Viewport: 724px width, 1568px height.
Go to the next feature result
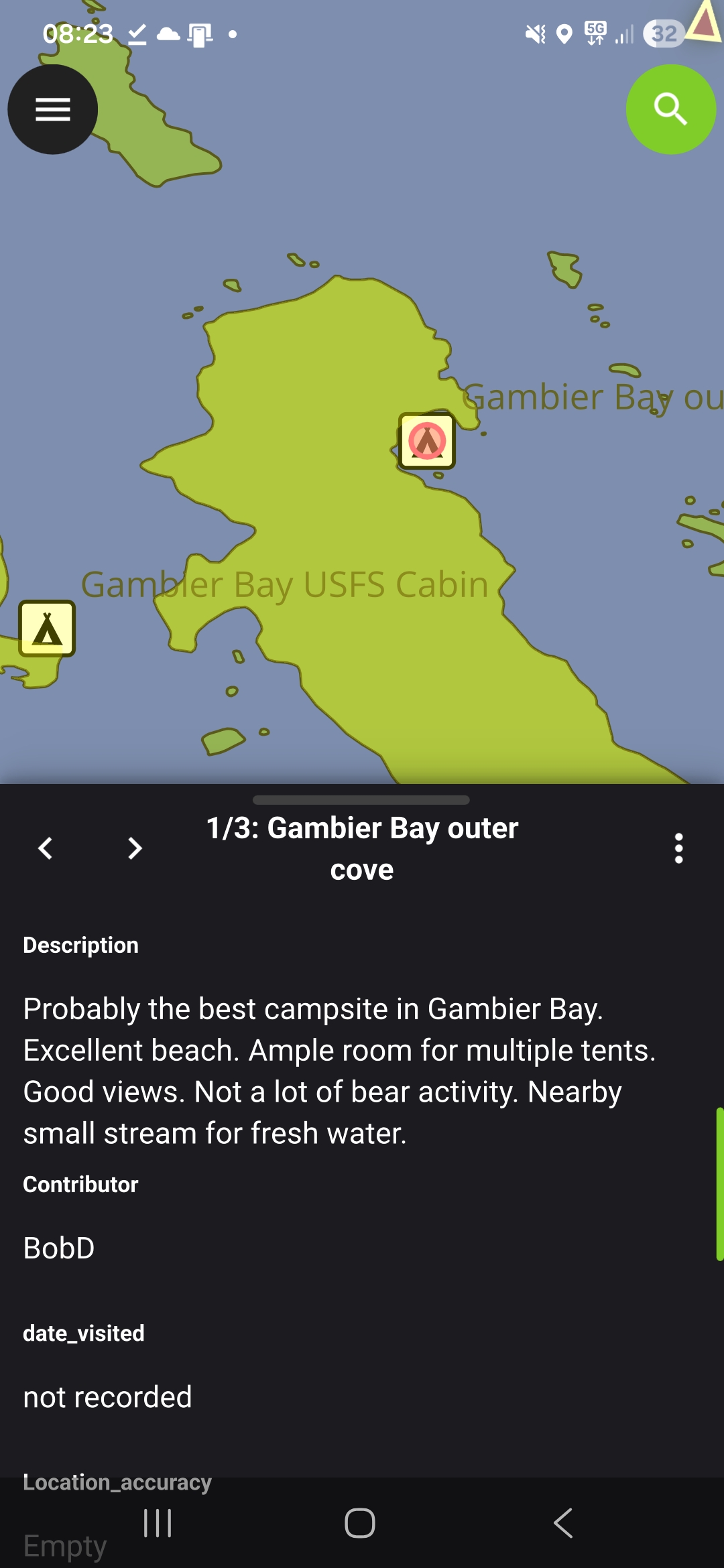135,848
